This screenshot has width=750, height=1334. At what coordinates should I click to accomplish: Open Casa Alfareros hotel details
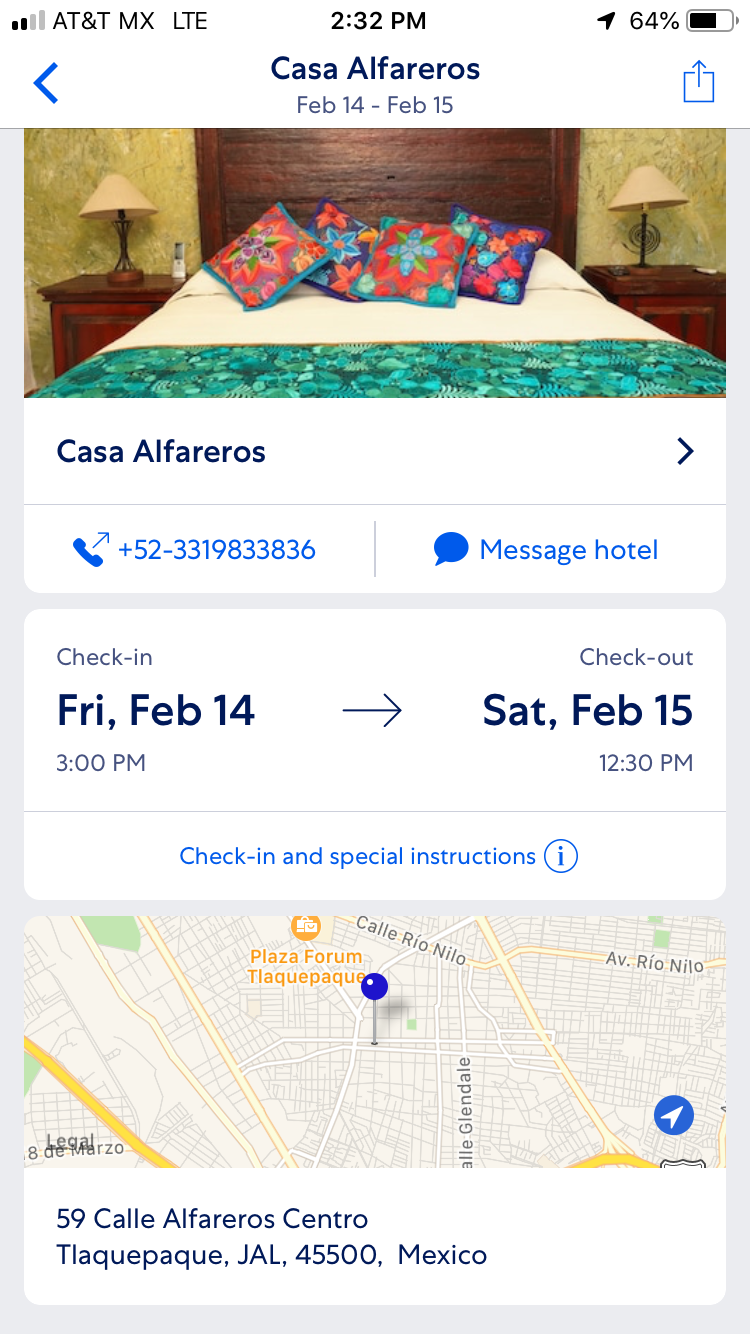[375, 452]
